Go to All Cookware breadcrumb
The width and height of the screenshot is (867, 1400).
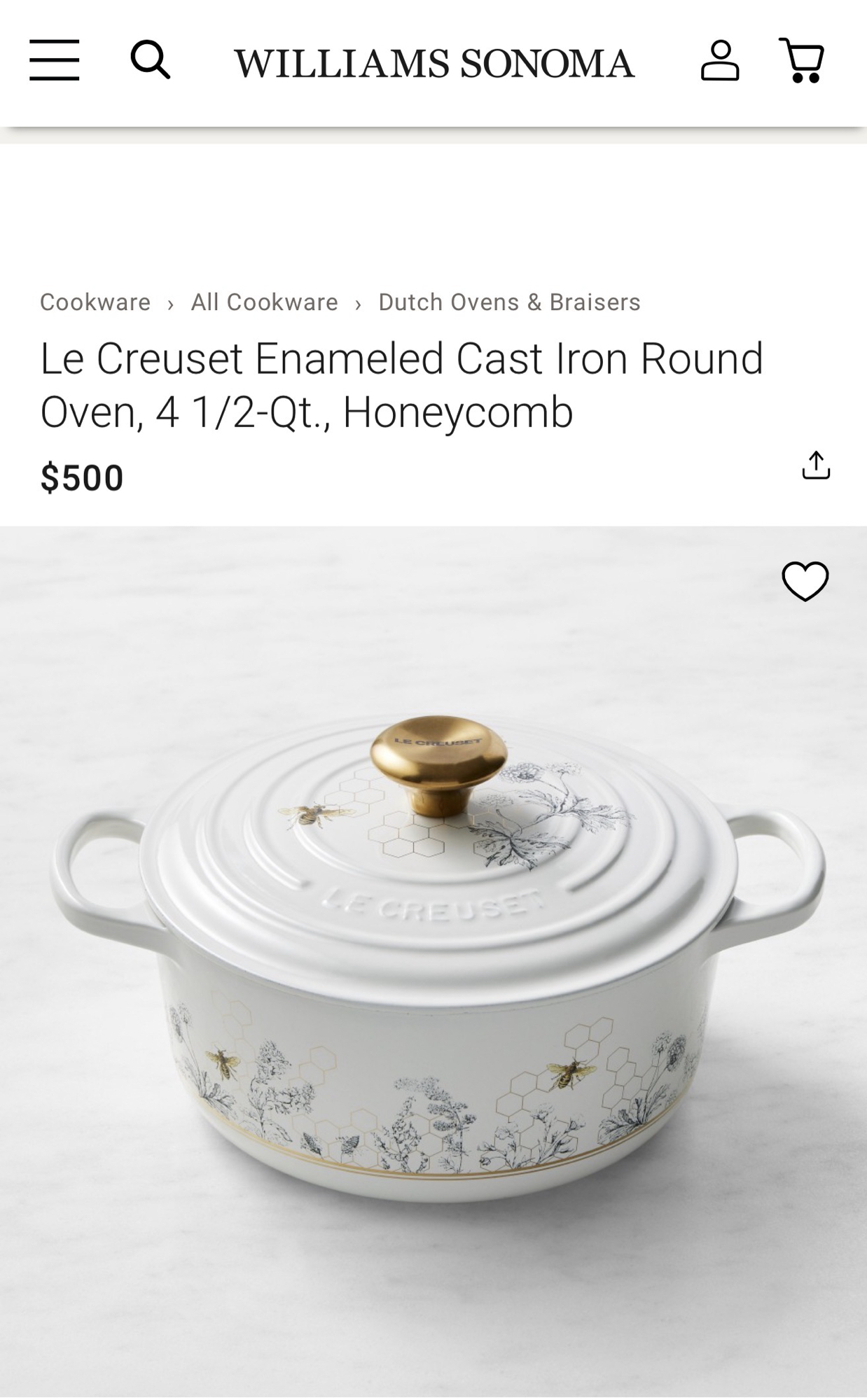tap(265, 302)
